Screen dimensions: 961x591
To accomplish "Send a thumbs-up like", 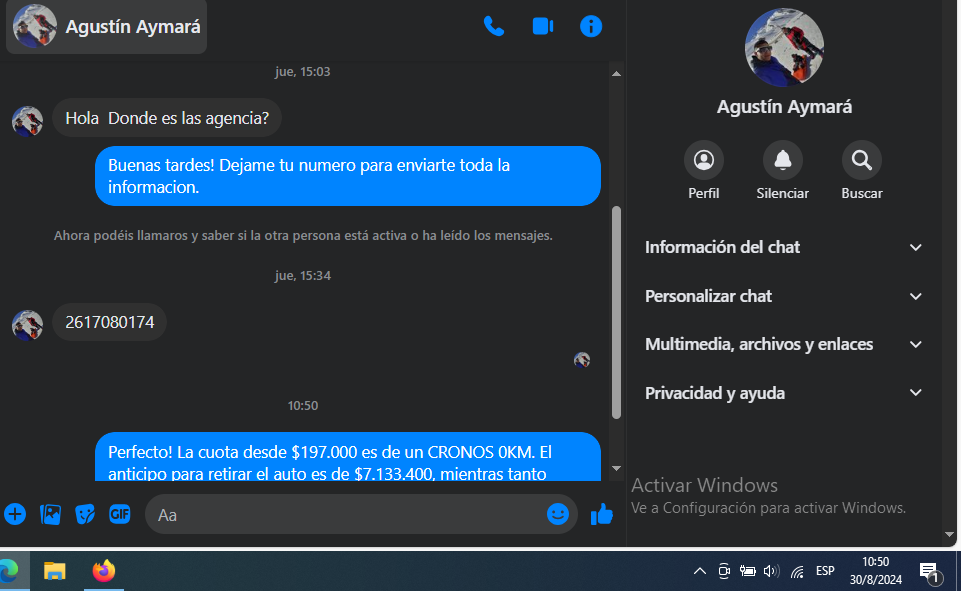I will (601, 514).
